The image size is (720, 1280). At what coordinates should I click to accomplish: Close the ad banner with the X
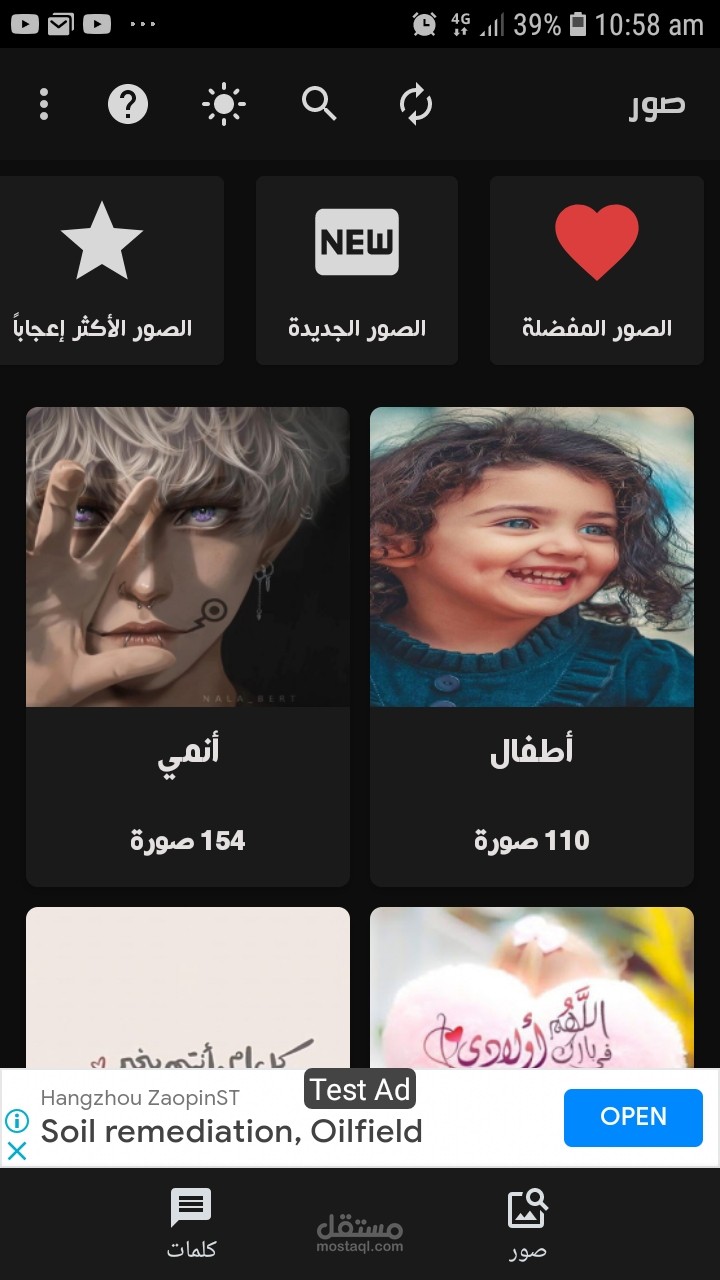(17, 1150)
